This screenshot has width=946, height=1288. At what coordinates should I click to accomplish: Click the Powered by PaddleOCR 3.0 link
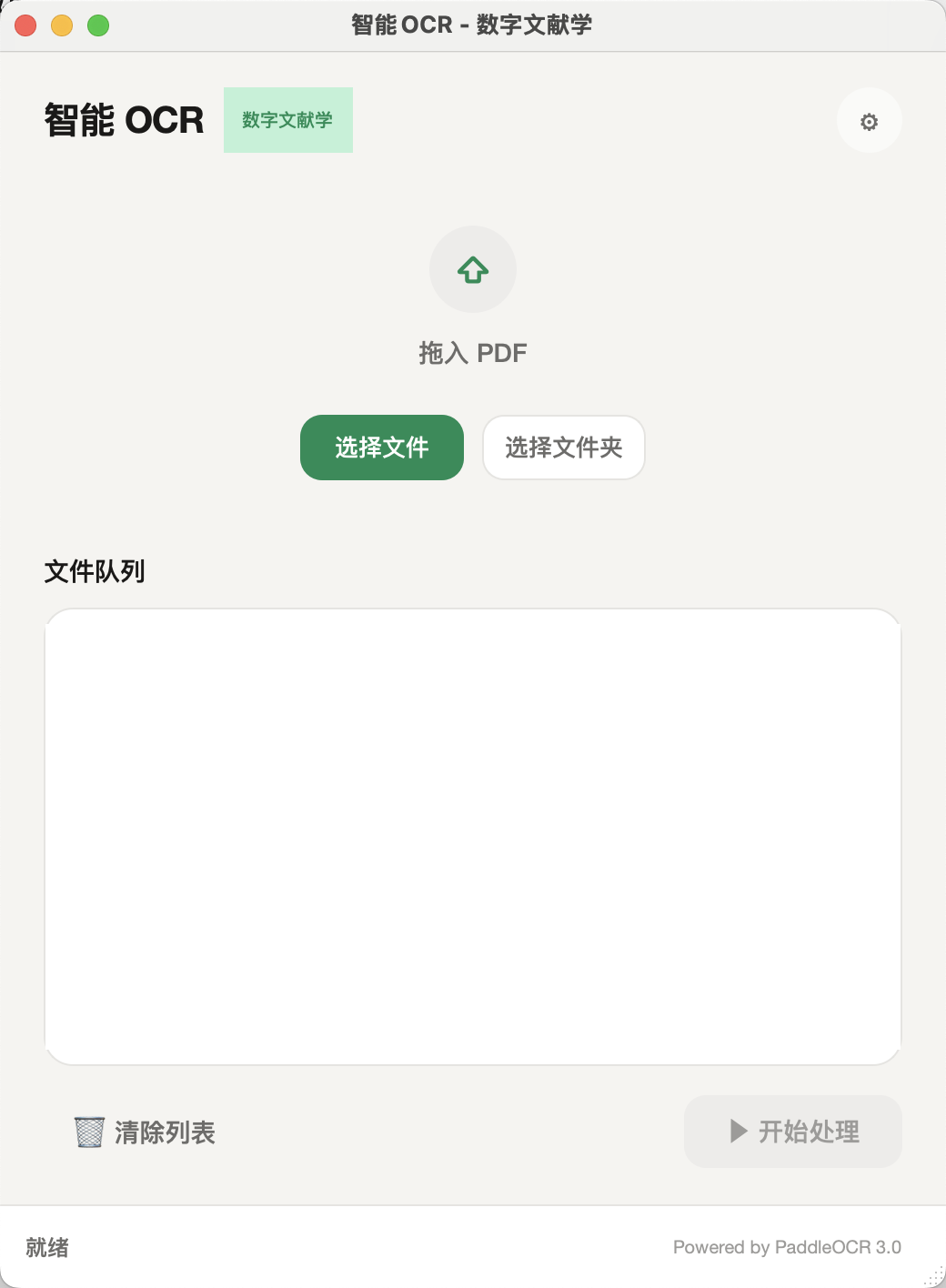click(x=787, y=1247)
